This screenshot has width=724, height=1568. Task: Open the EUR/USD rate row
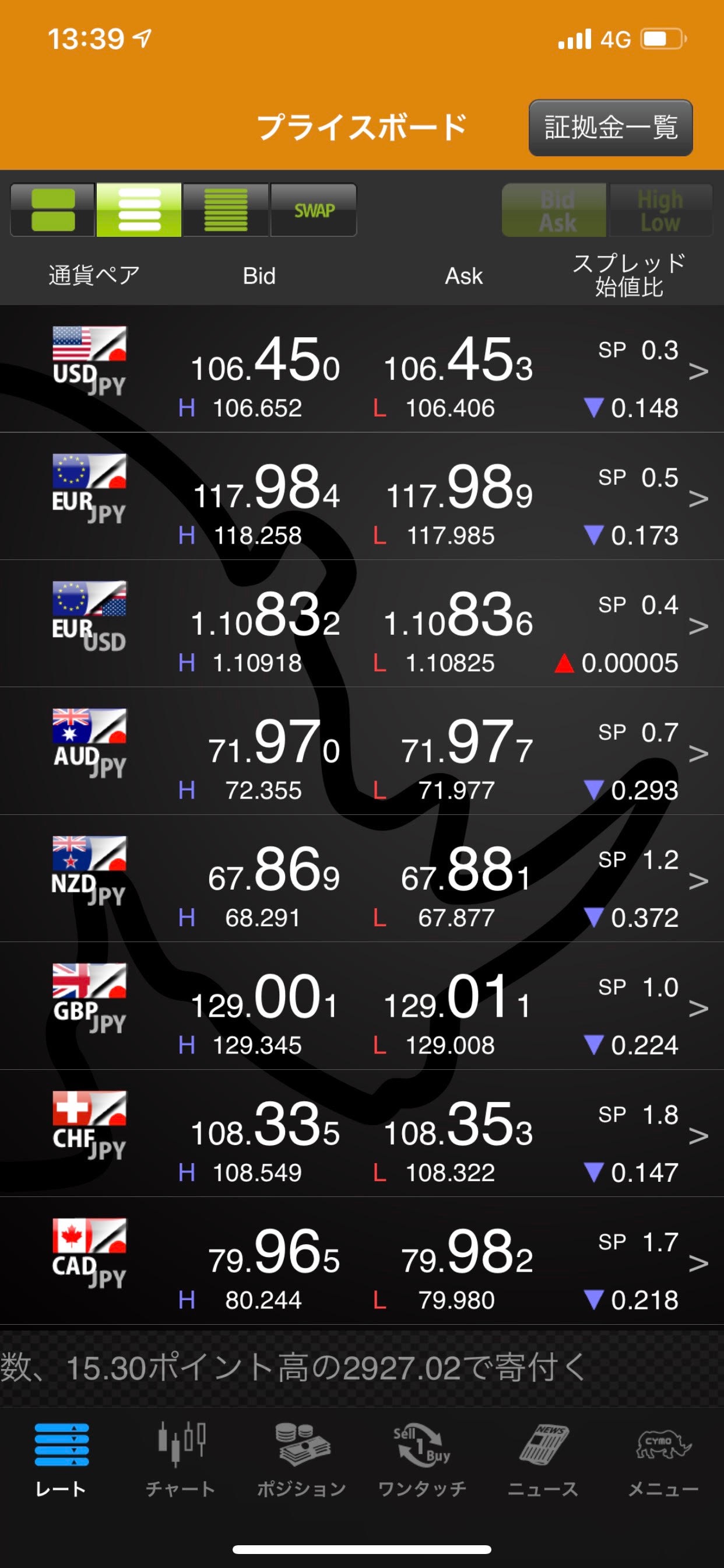coord(361,624)
